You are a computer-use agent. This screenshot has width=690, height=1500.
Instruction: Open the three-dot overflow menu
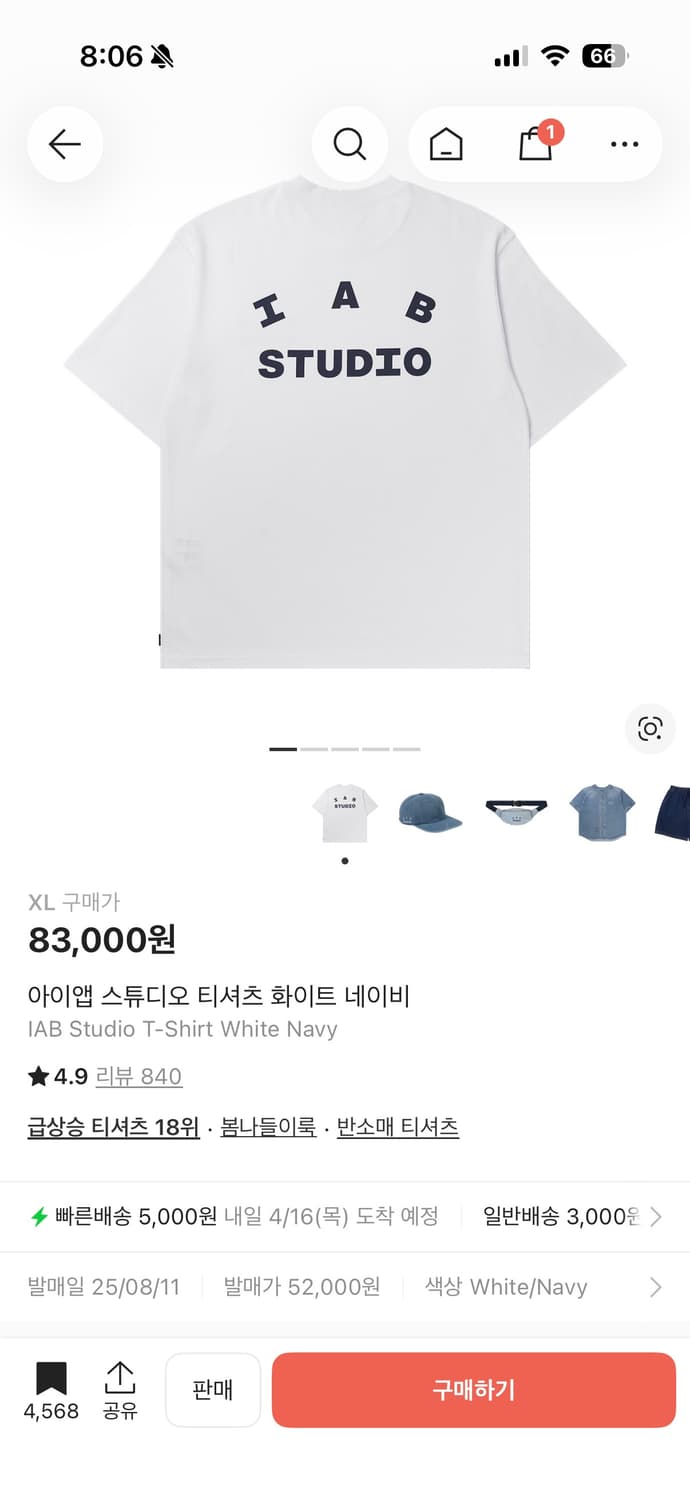pos(624,145)
